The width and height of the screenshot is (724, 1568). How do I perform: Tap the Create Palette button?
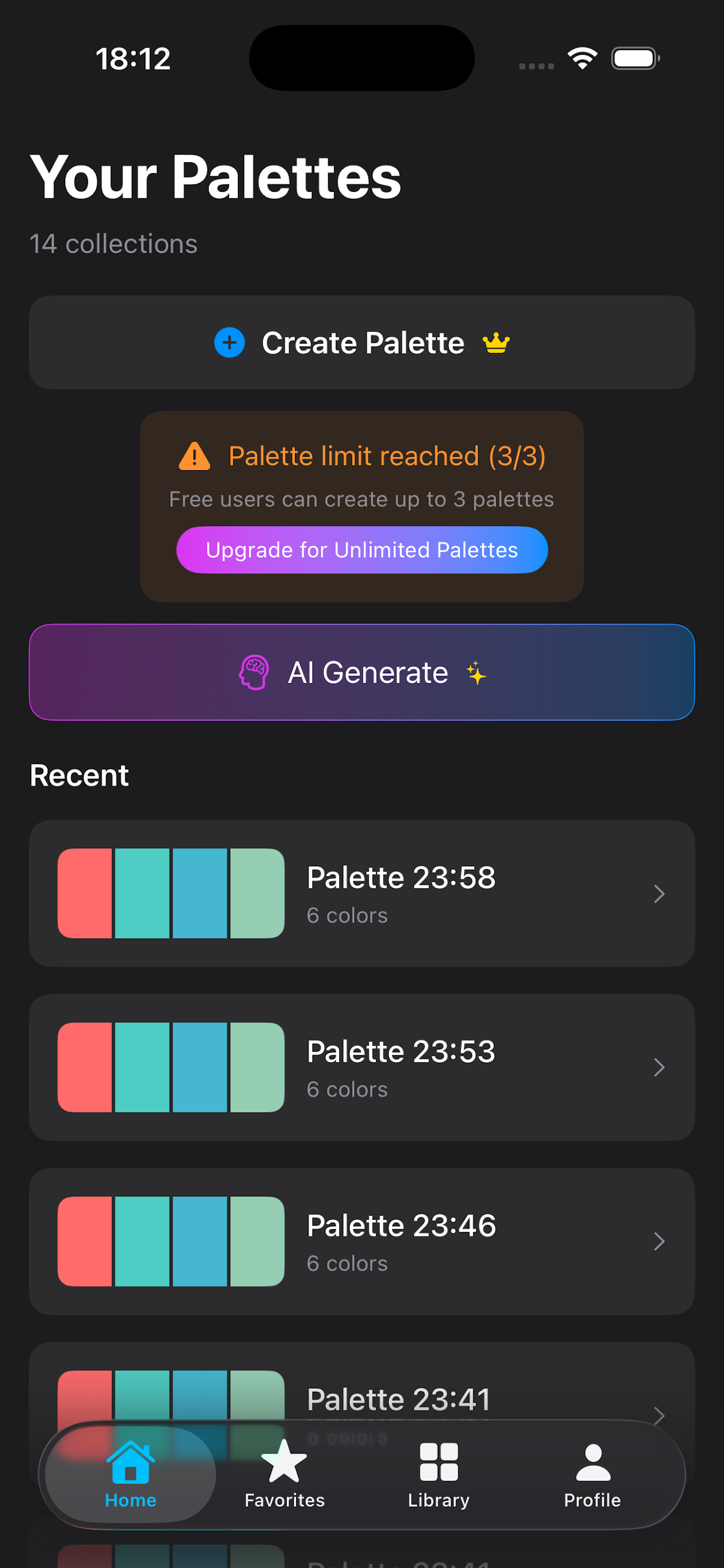[362, 342]
